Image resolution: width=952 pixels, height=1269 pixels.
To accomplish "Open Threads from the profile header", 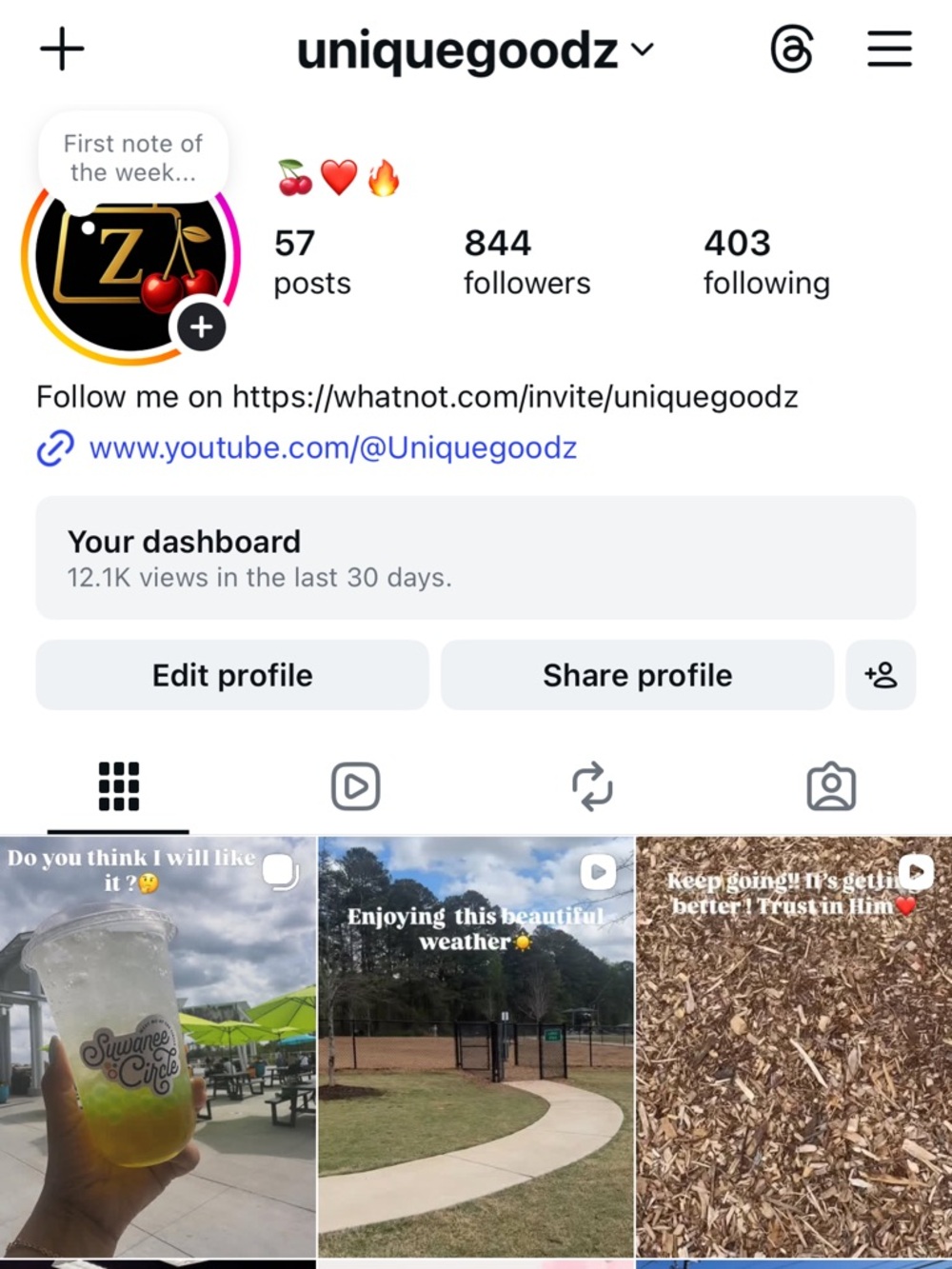I will 791,50.
